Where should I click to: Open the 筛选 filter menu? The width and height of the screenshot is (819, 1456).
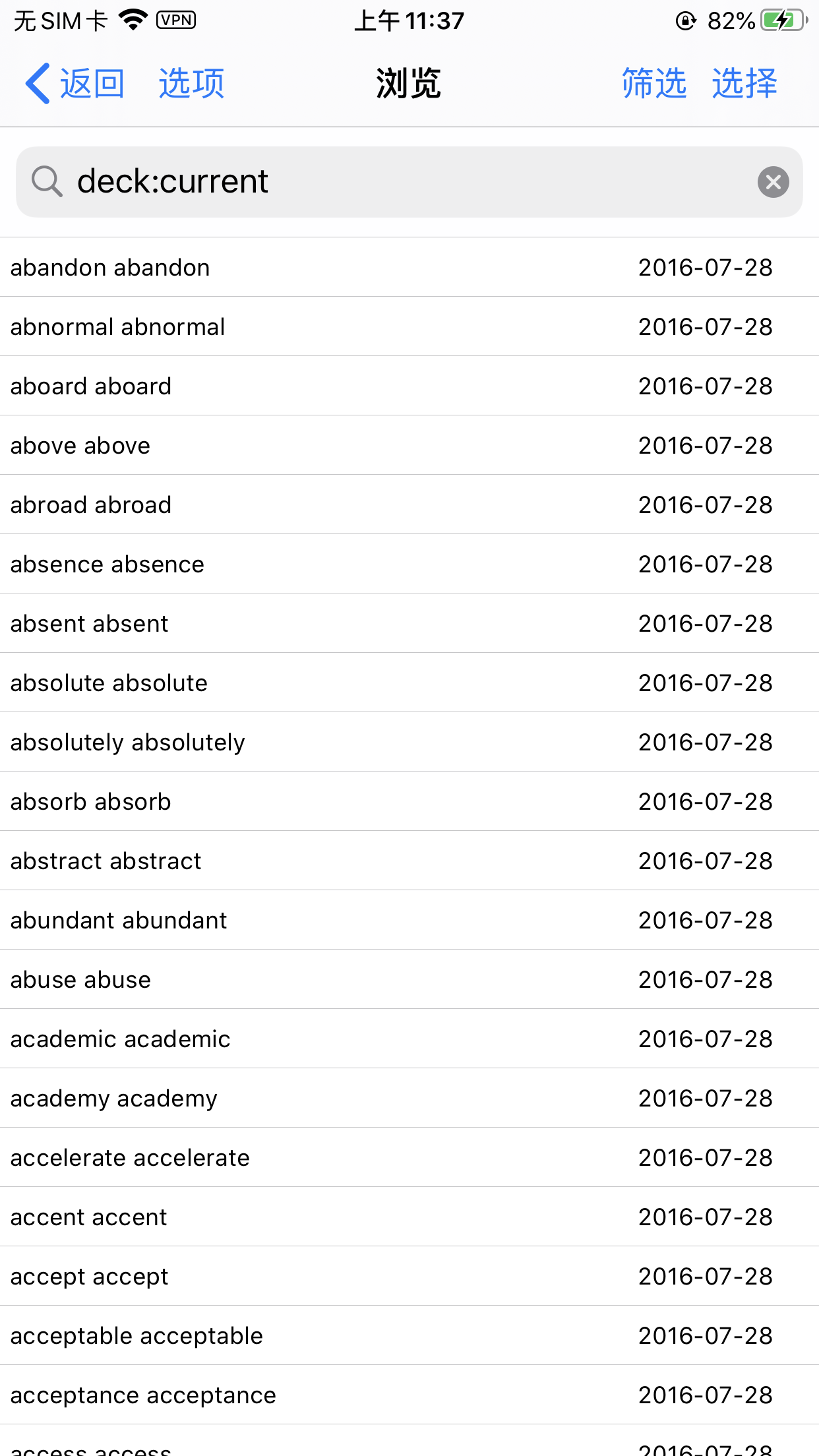point(653,84)
